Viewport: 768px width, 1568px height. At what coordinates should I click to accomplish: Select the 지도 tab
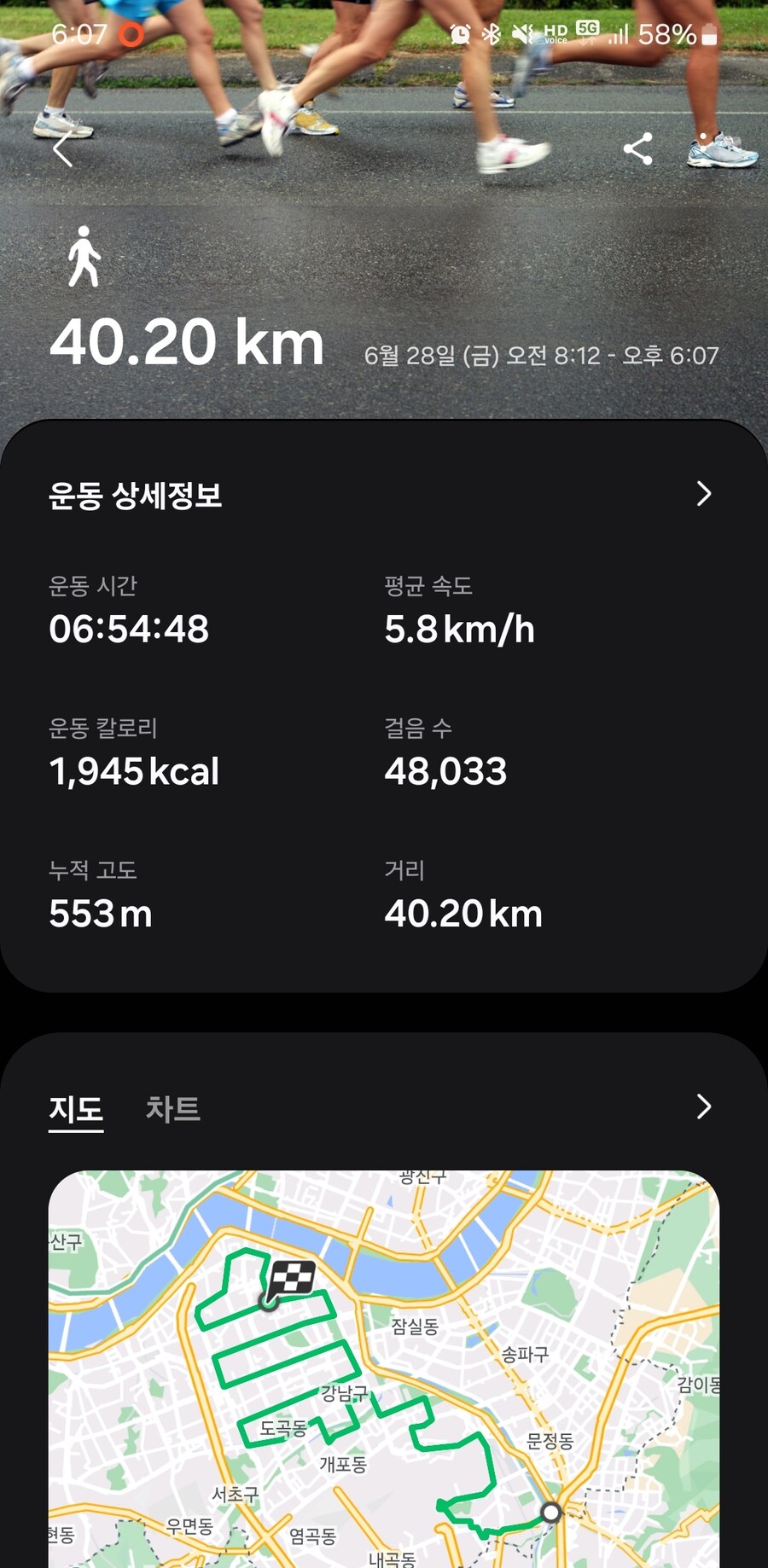[76, 1108]
